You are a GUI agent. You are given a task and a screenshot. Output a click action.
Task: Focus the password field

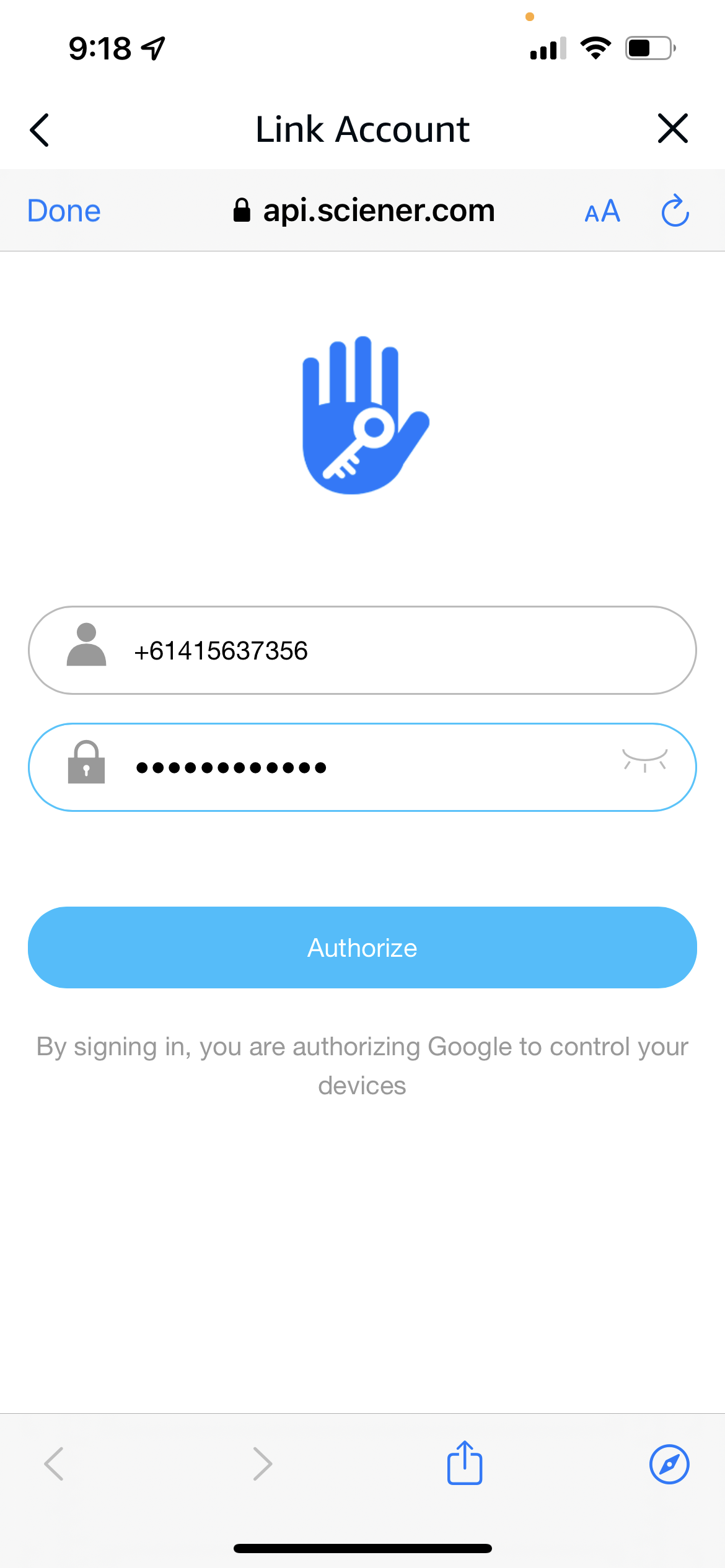click(362, 767)
